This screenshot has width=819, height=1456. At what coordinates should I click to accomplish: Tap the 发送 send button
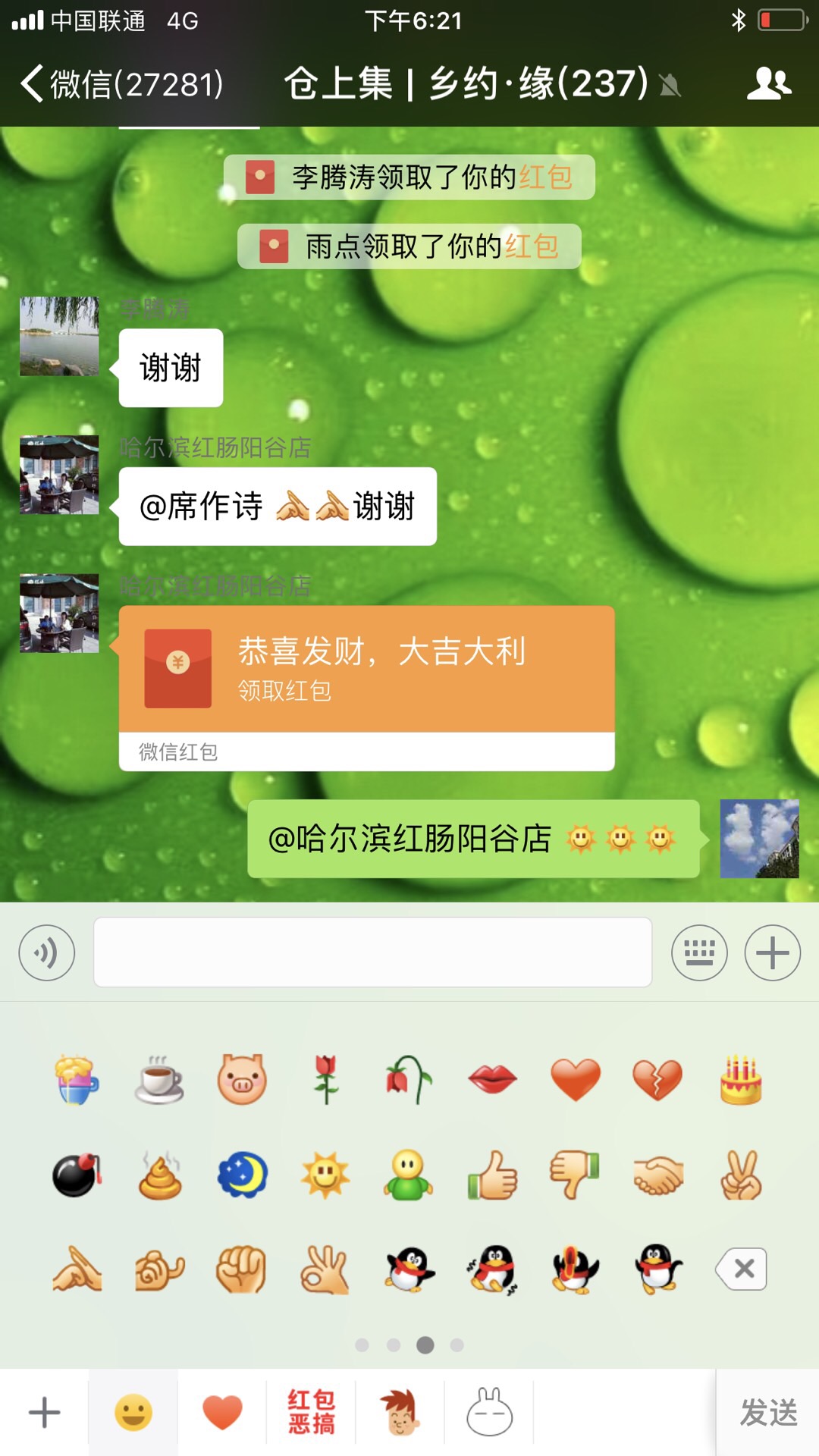[767, 1413]
